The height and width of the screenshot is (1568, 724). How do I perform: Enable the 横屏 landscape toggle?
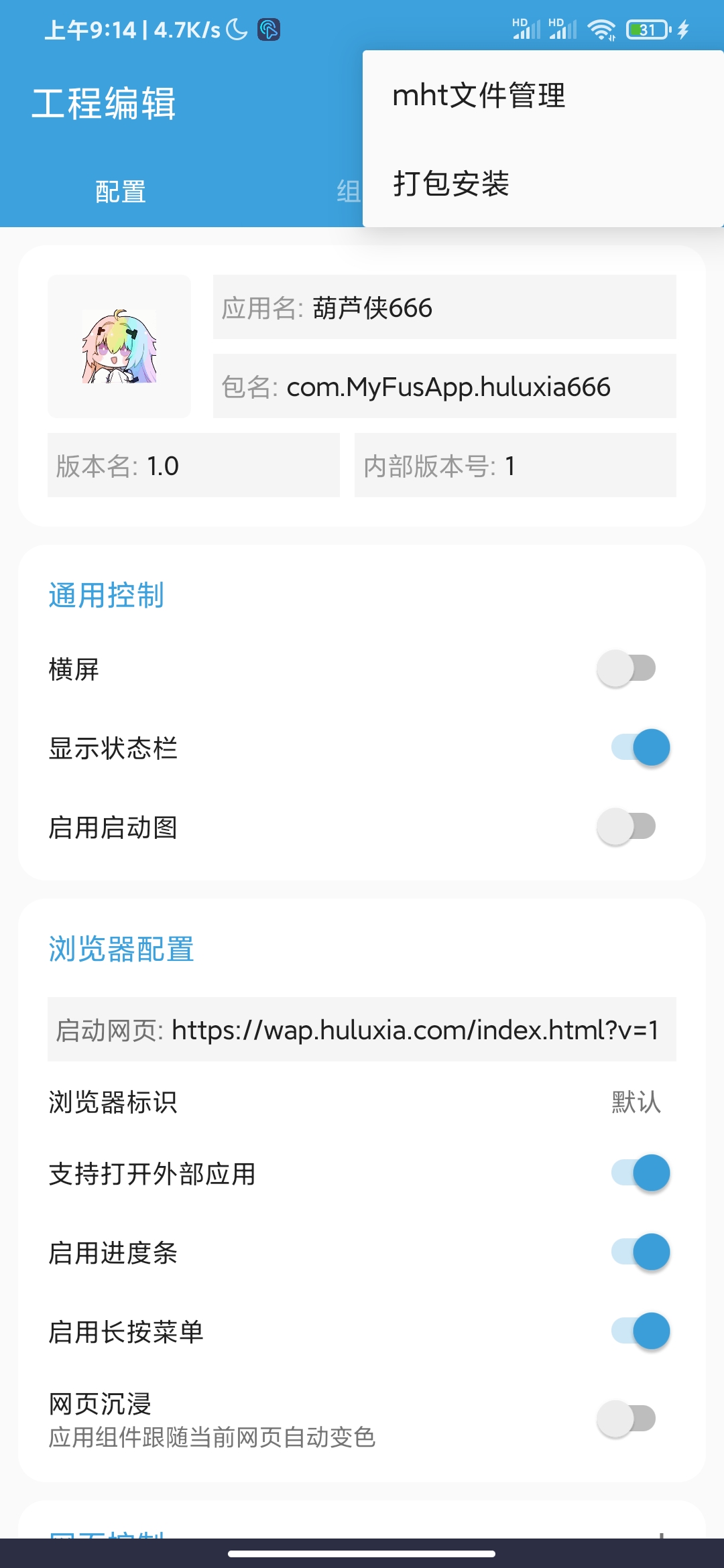628,667
